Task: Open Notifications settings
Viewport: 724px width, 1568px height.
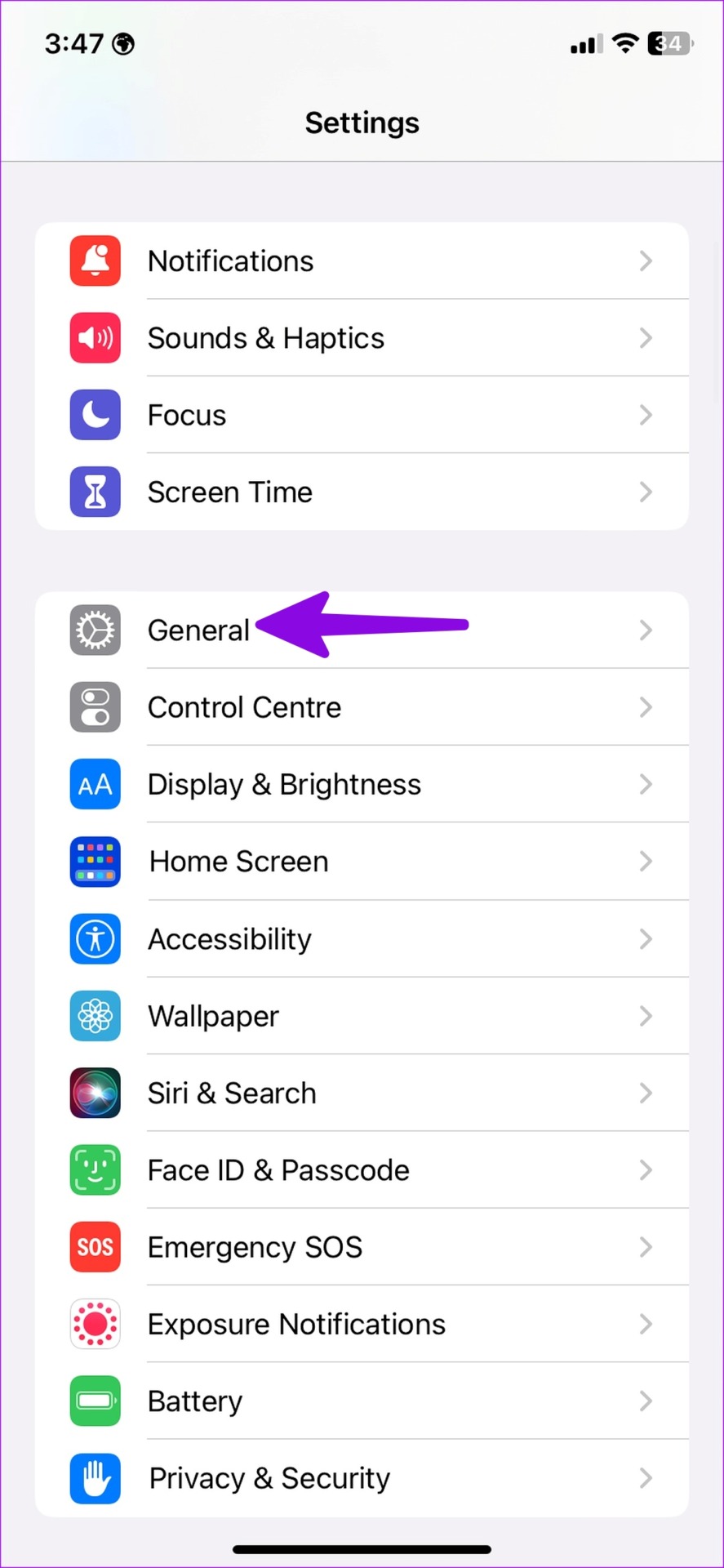Action: tap(362, 261)
